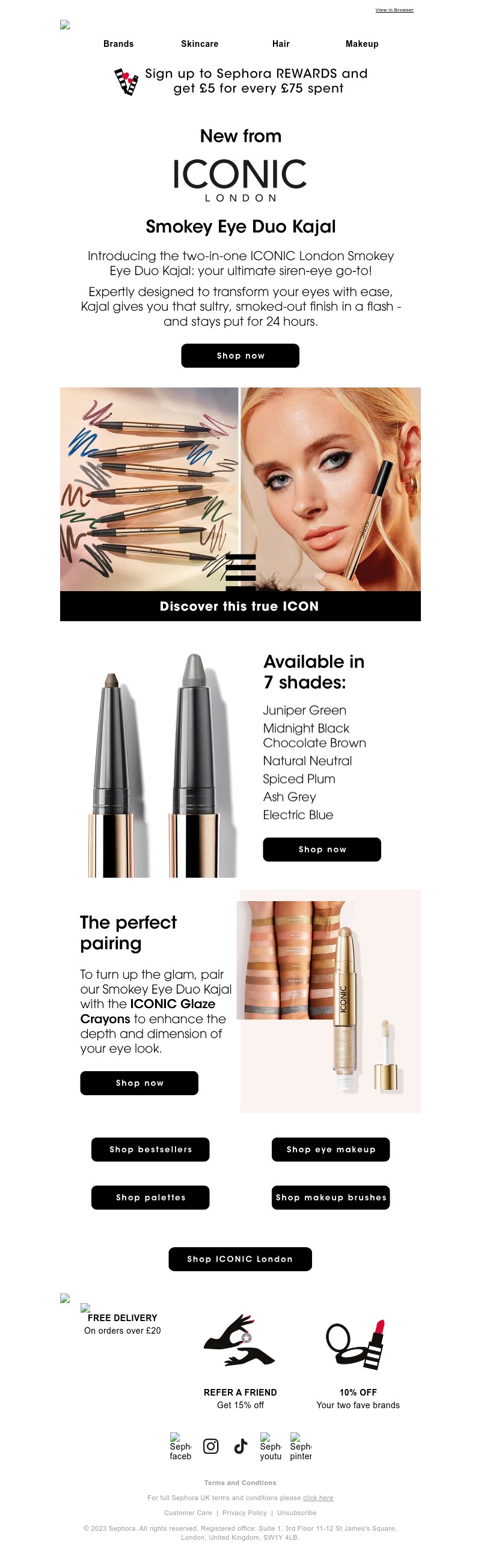This screenshot has height=1568, width=481.
Task: Tap Shop now under Smokey Eye Duo Kajal
Action: 240,356
